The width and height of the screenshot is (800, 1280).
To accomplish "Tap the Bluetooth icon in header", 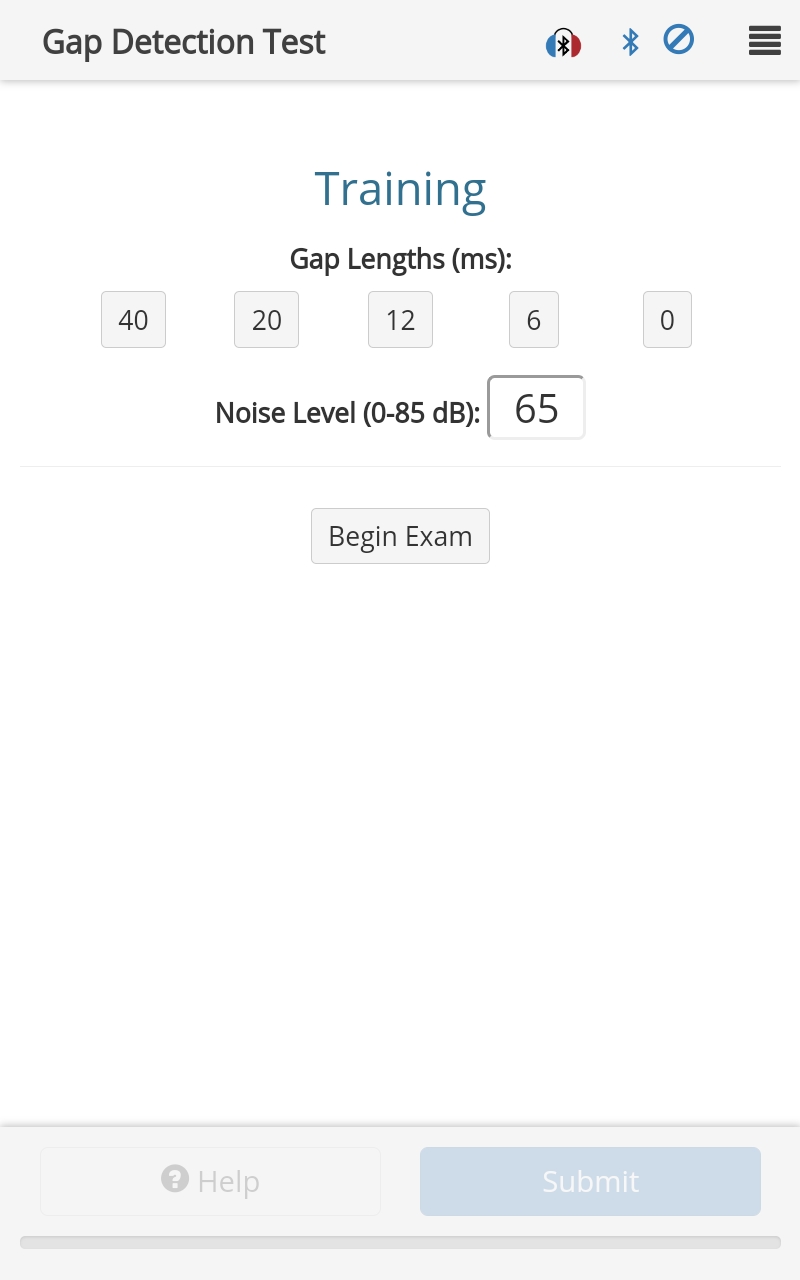I will [630, 42].
